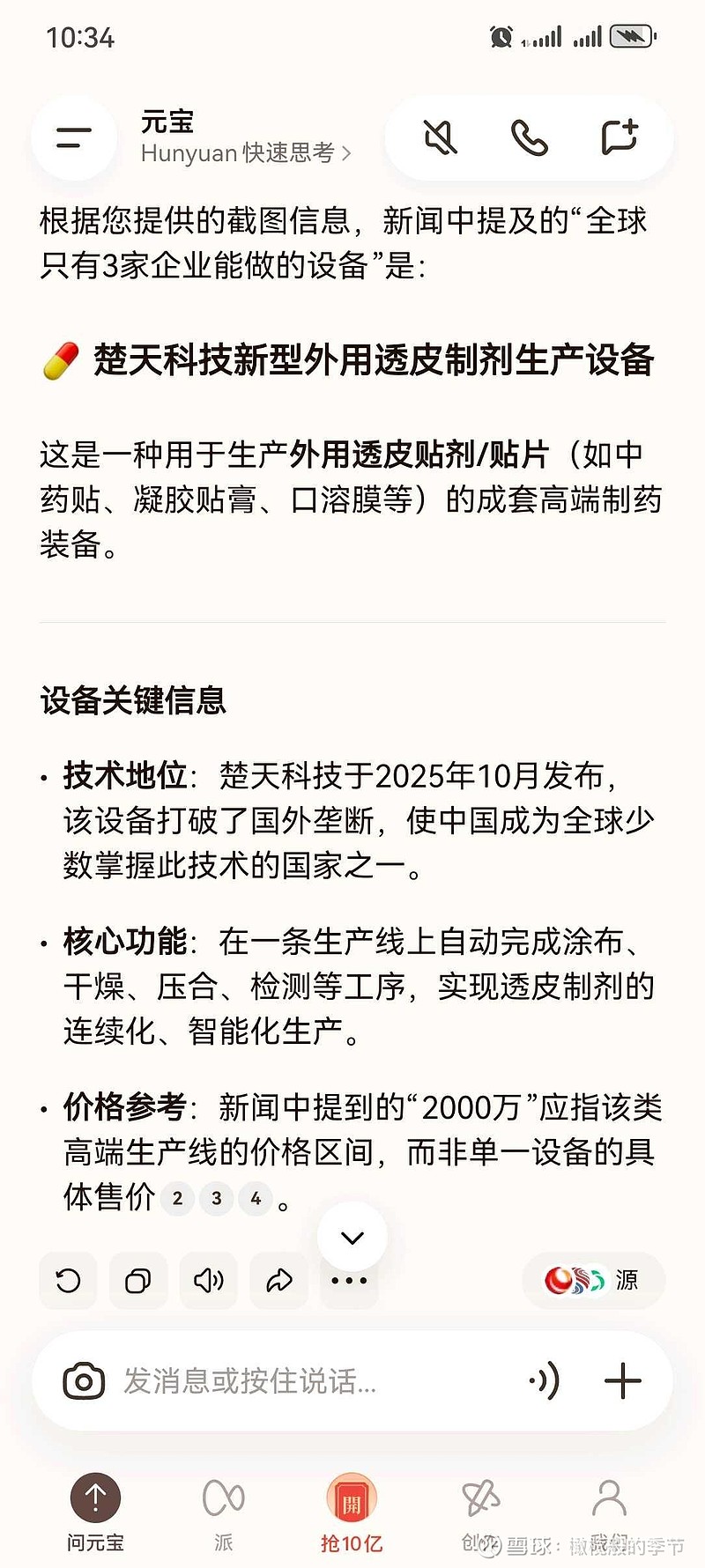Regenerate Hunyuan's answer
The image size is (705, 1568).
(x=68, y=1281)
